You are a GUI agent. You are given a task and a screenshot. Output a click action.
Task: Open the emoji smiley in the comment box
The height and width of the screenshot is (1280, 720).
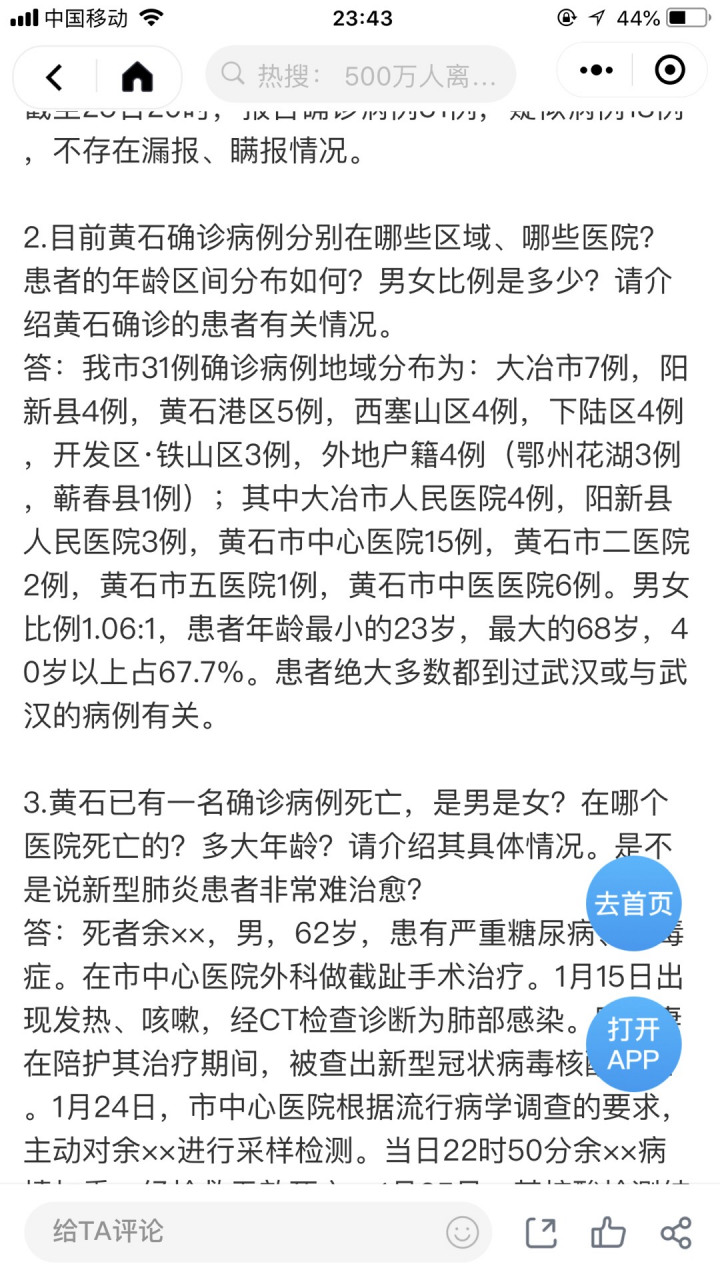click(462, 1232)
